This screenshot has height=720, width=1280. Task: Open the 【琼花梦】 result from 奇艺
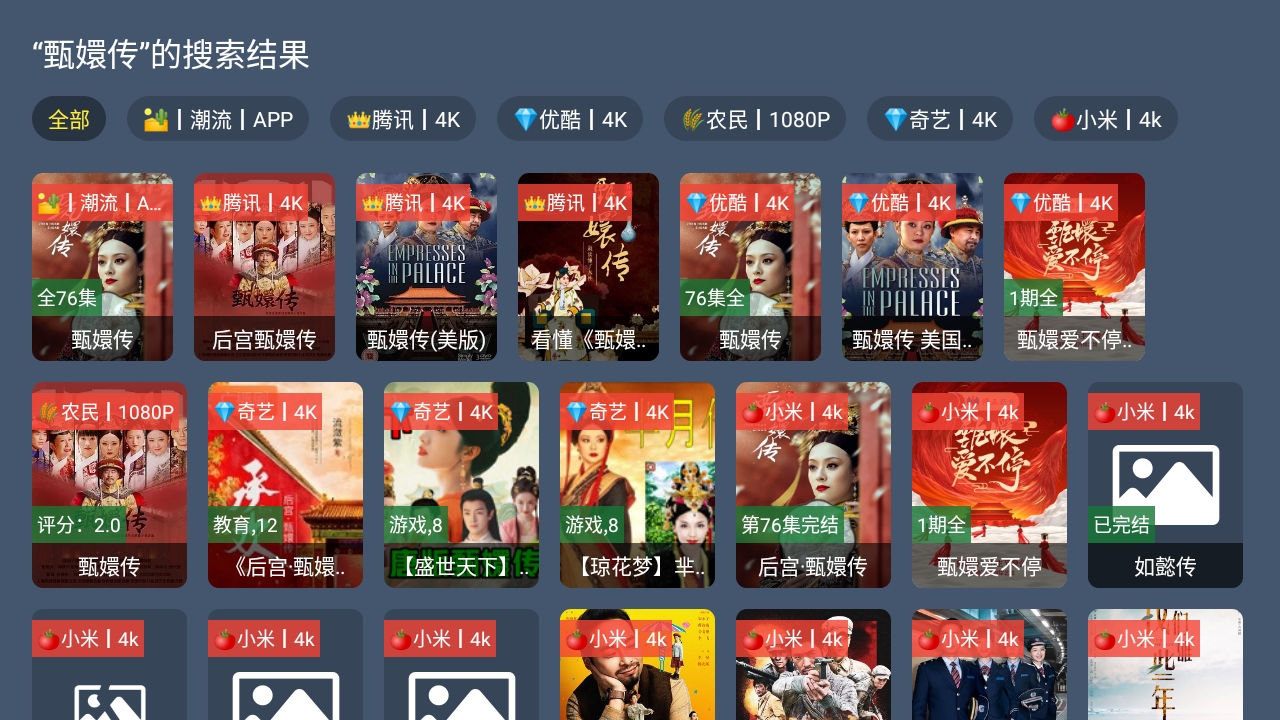(x=637, y=485)
